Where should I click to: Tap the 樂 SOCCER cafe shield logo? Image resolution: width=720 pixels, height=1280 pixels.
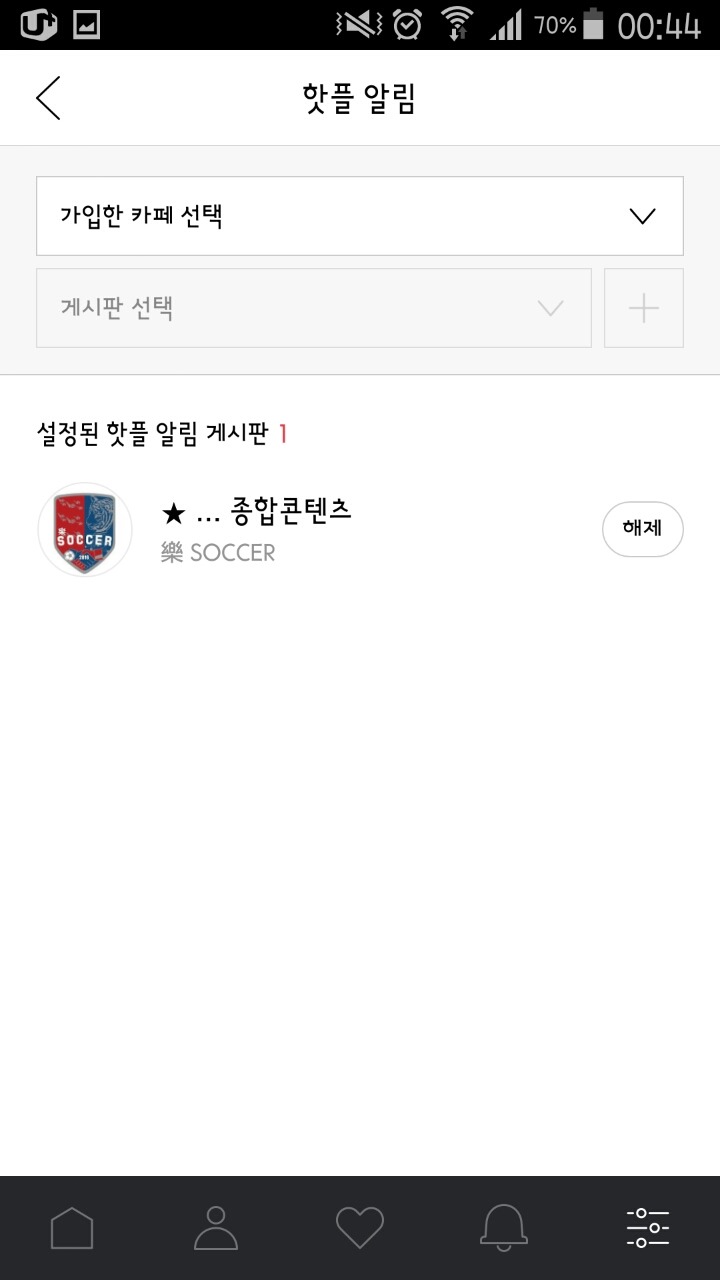[85, 529]
